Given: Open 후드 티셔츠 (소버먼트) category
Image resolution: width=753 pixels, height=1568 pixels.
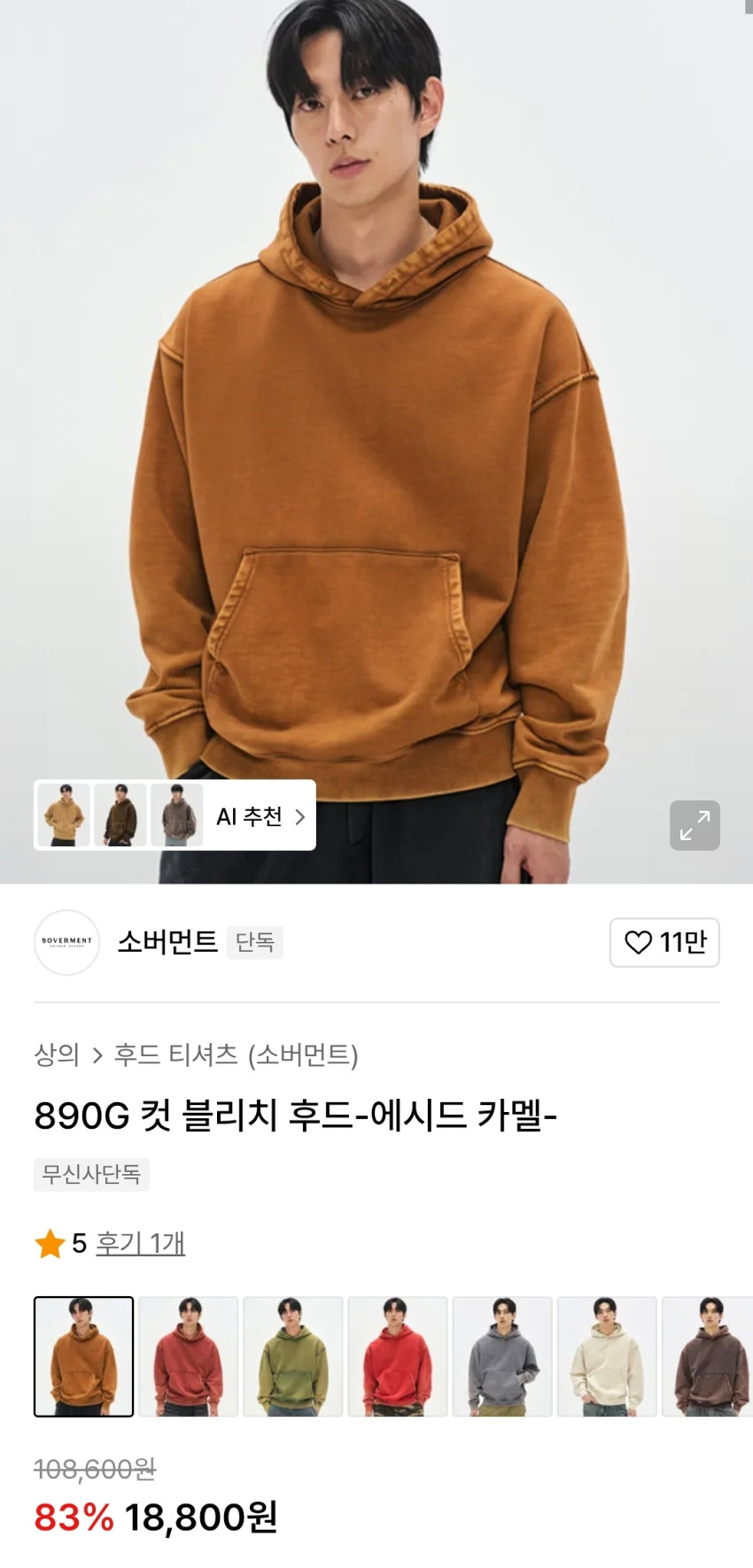Looking at the screenshot, I should pyautogui.click(x=236, y=1054).
